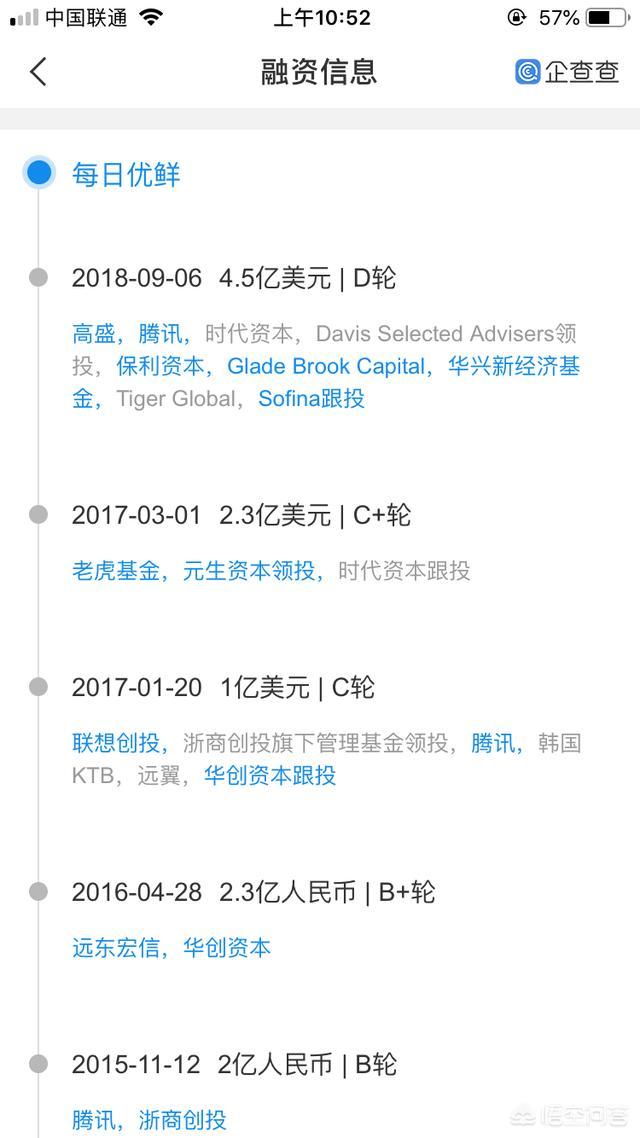The width and height of the screenshot is (640, 1138).
Task: Open 老虎基金 in the C+轮 round
Action: 115,571
